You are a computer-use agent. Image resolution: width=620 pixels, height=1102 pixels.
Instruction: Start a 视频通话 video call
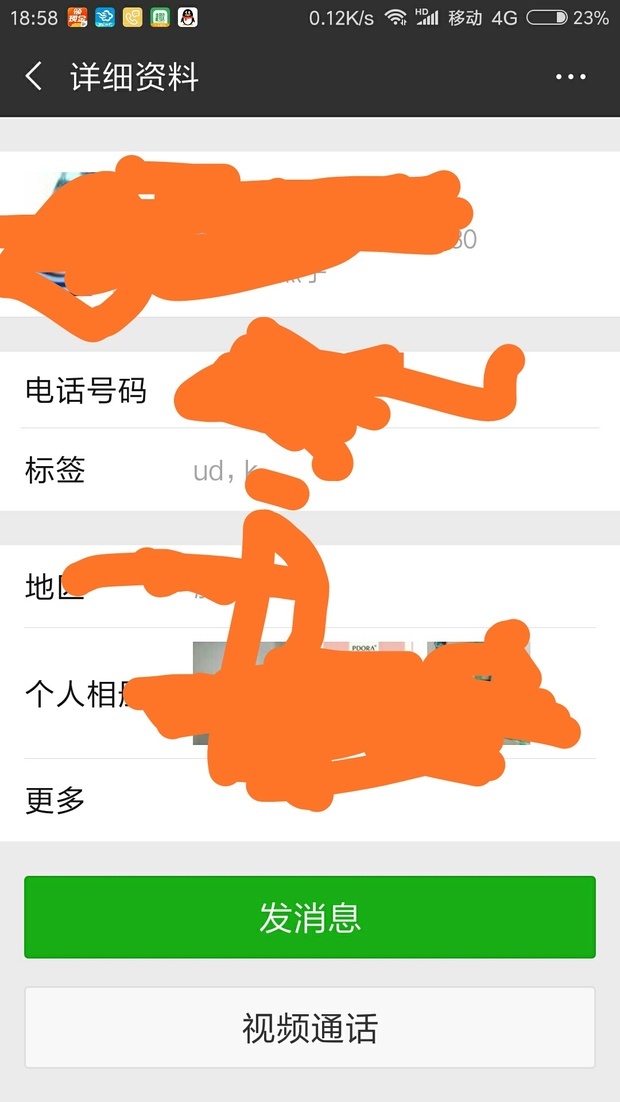pyautogui.click(x=310, y=1027)
